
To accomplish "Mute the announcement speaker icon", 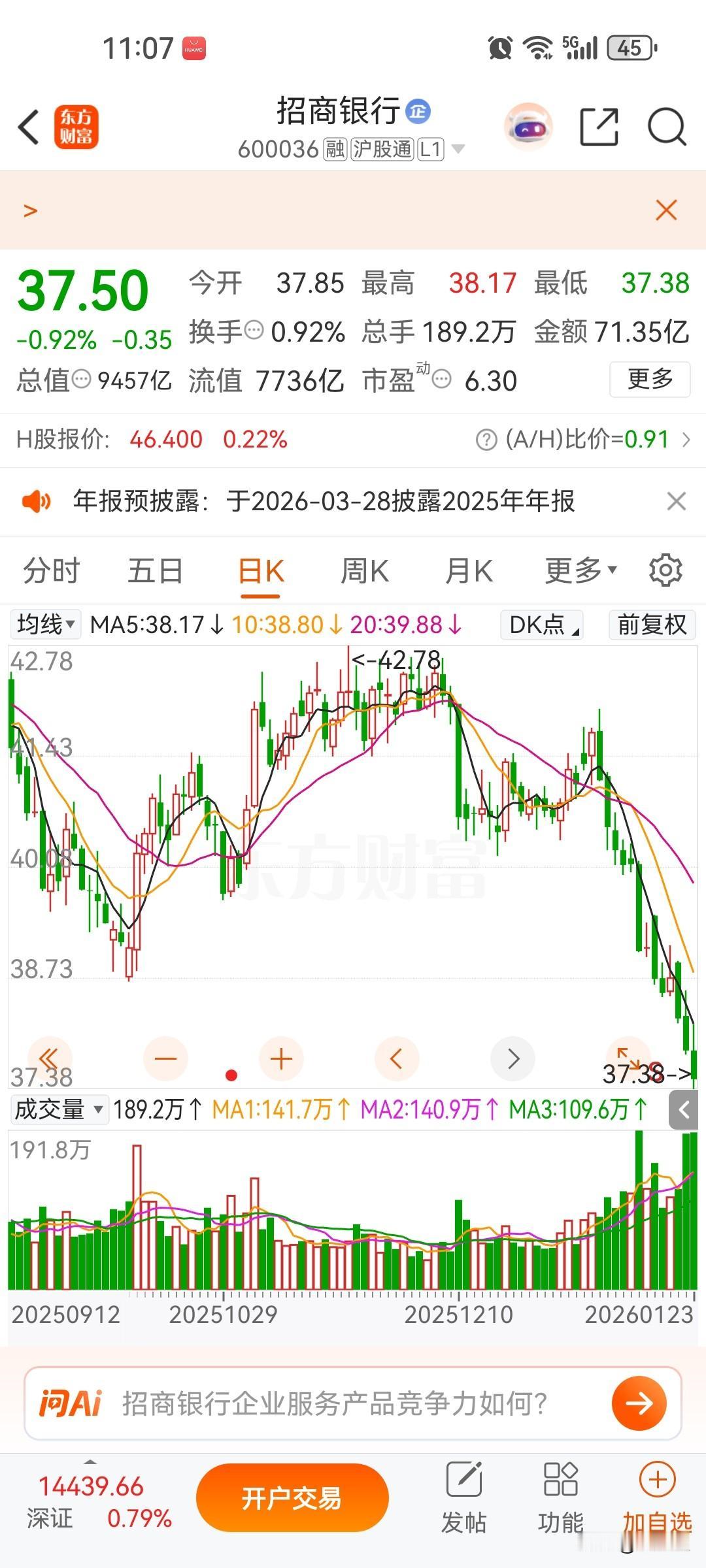I will (x=37, y=501).
